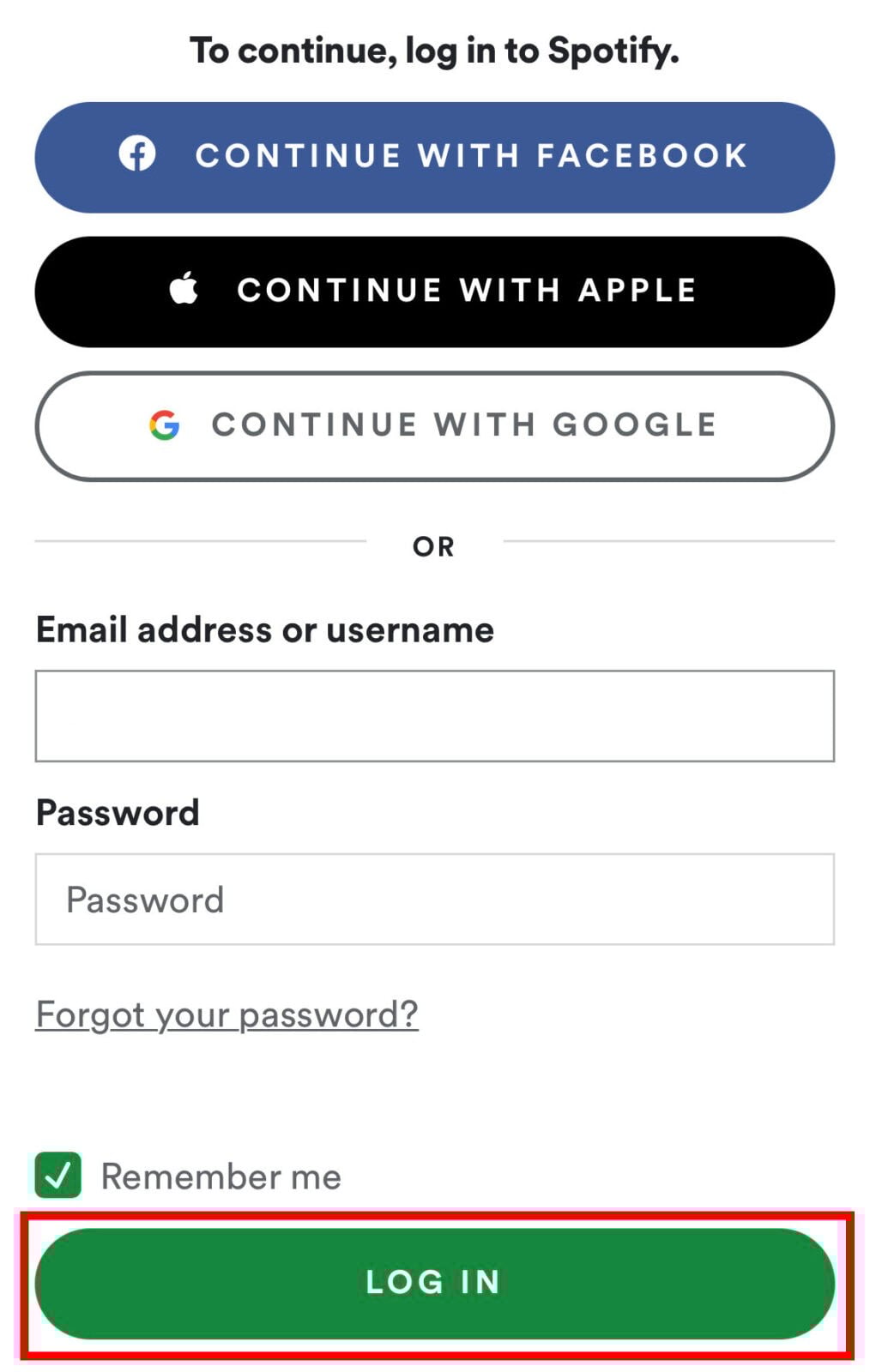The image size is (870, 1372).
Task: Open the Forgot your password link
Action: [227, 1015]
